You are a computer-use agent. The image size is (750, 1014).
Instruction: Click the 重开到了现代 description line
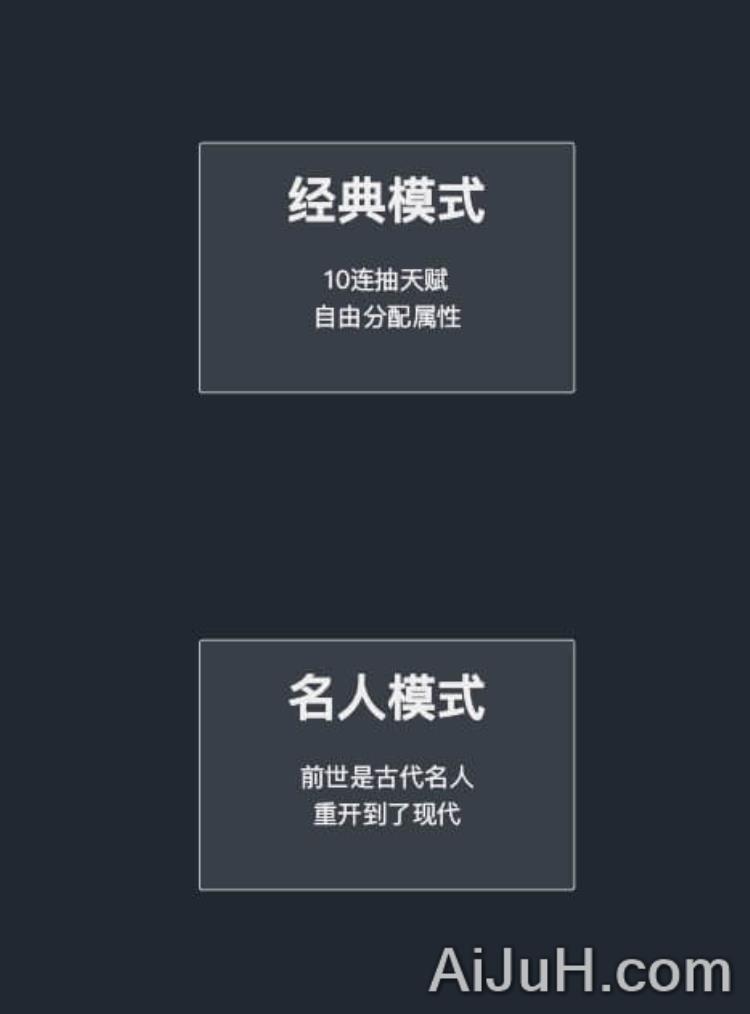tap(387, 812)
